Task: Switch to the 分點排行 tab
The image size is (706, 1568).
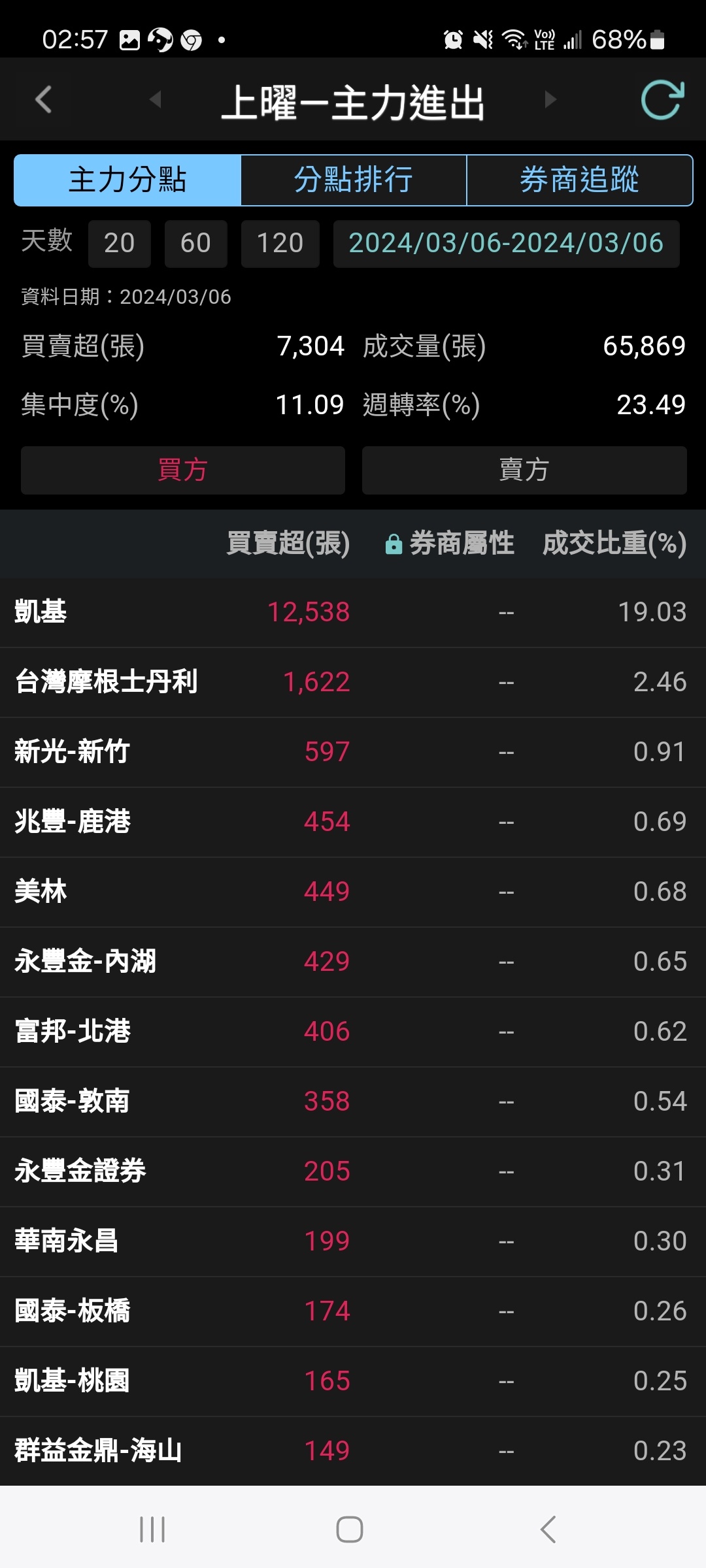Action: coord(354,180)
